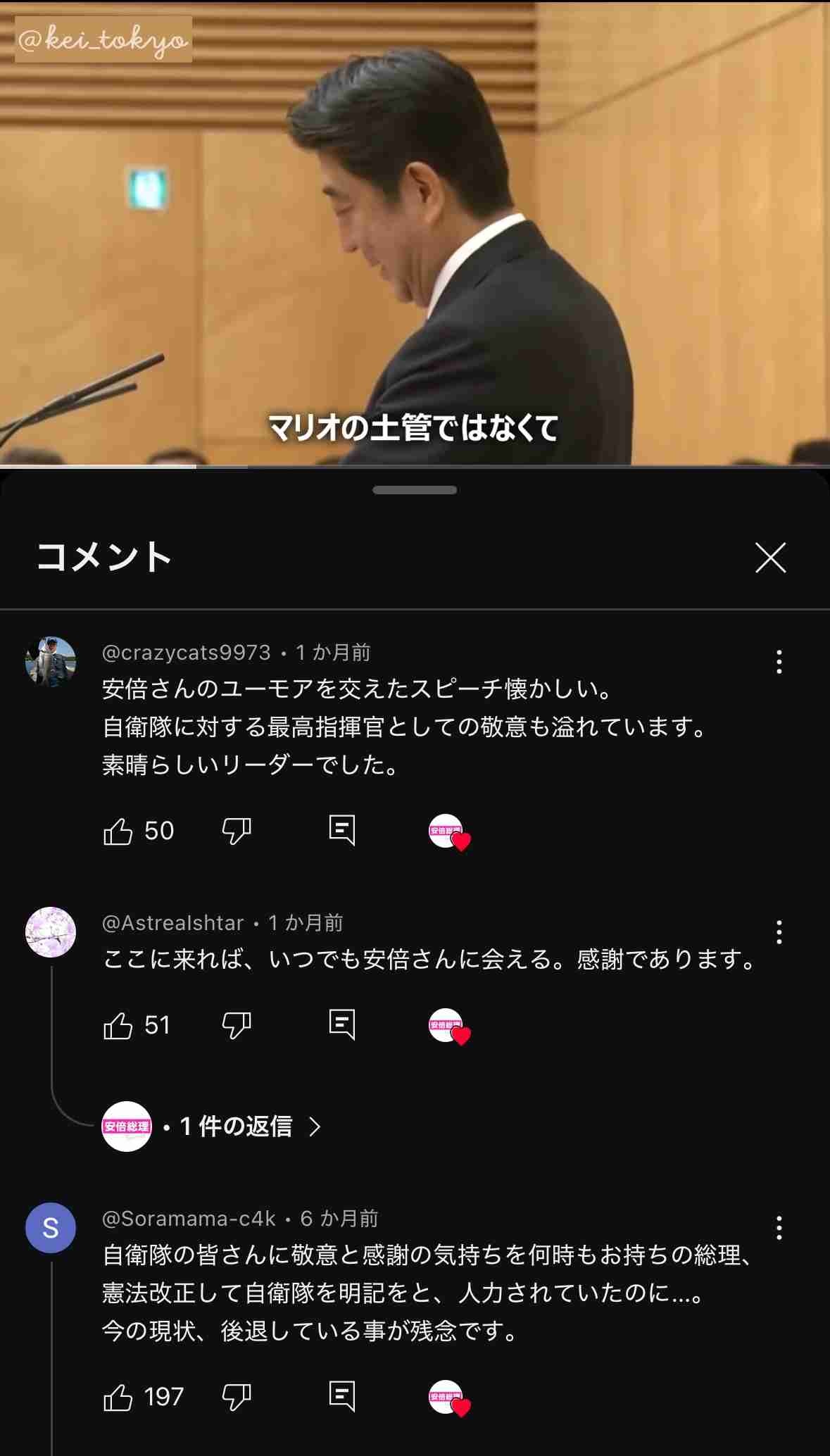Open options menu for @Soramama-c4k's comment

coord(779,1228)
